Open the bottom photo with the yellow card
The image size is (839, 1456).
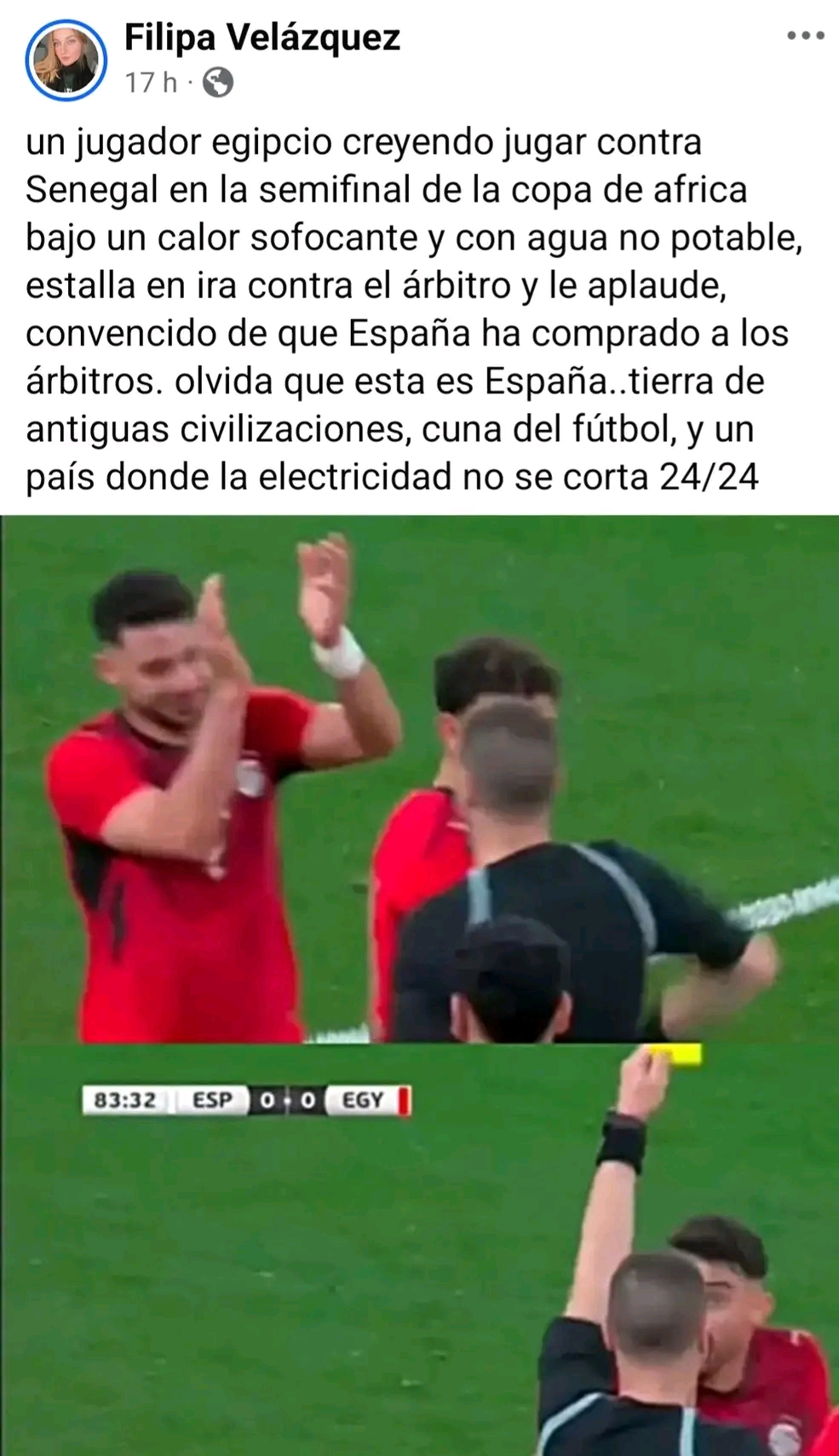[419, 1250]
